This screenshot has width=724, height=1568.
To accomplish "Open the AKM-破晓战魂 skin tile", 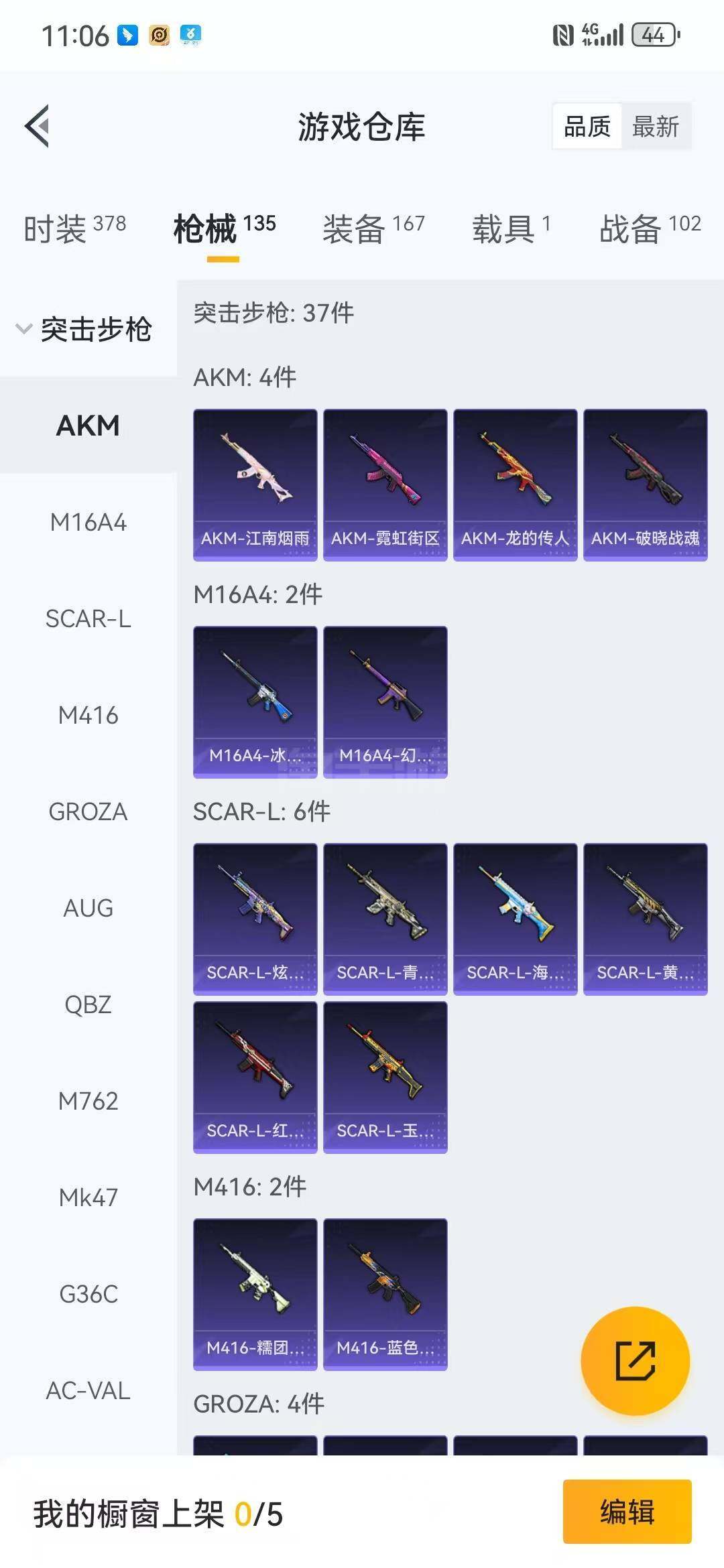I will pos(646,485).
